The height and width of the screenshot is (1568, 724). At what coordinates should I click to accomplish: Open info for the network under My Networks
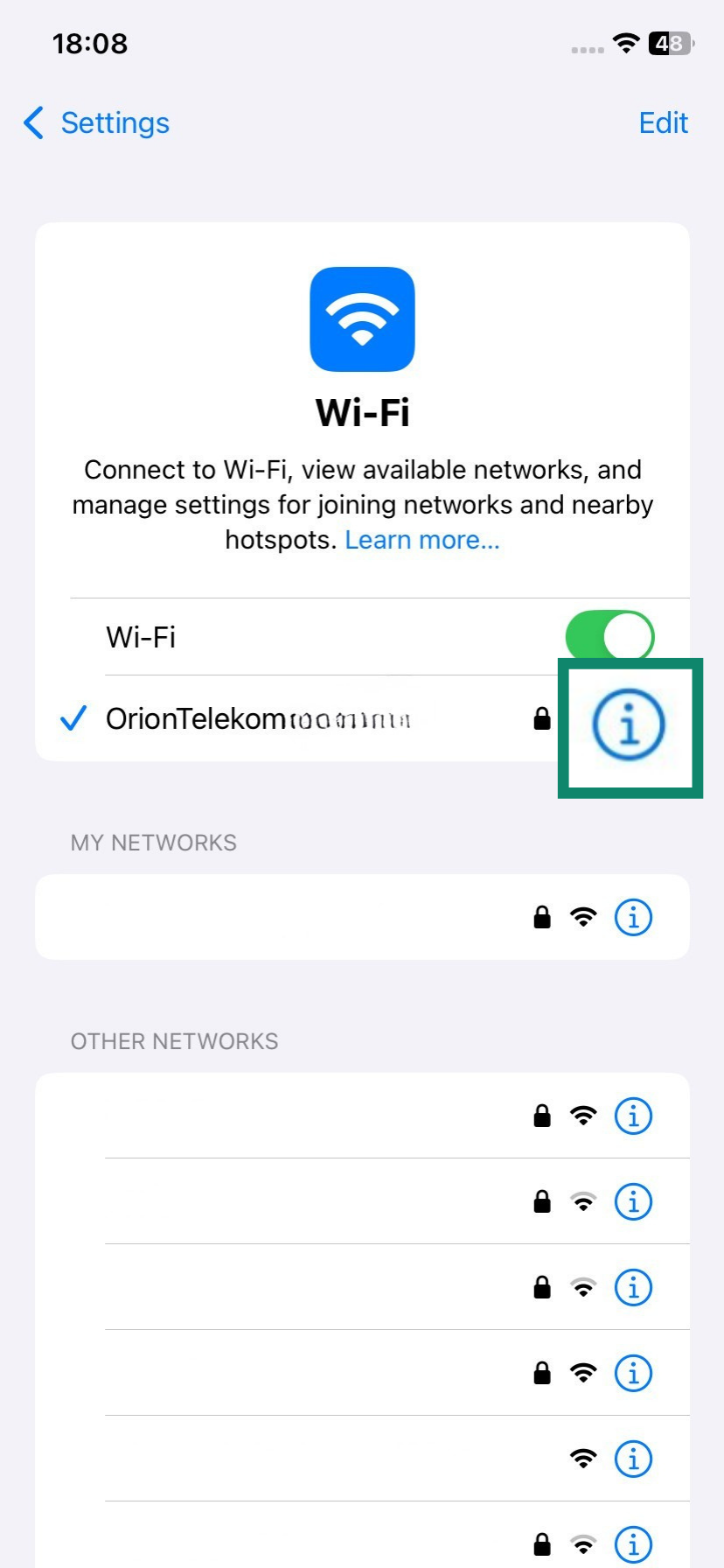pos(632,916)
